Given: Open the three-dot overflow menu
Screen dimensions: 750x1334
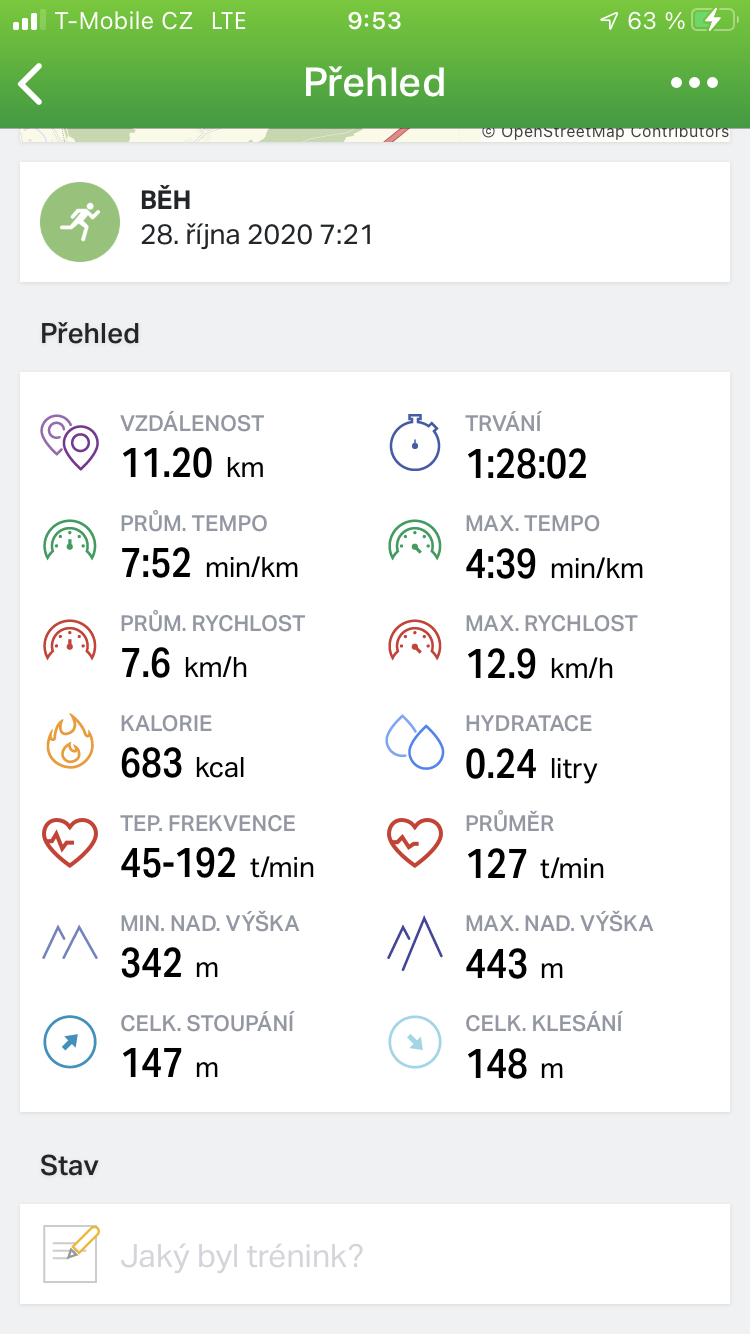Looking at the screenshot, I should click(x=695, y=84).
